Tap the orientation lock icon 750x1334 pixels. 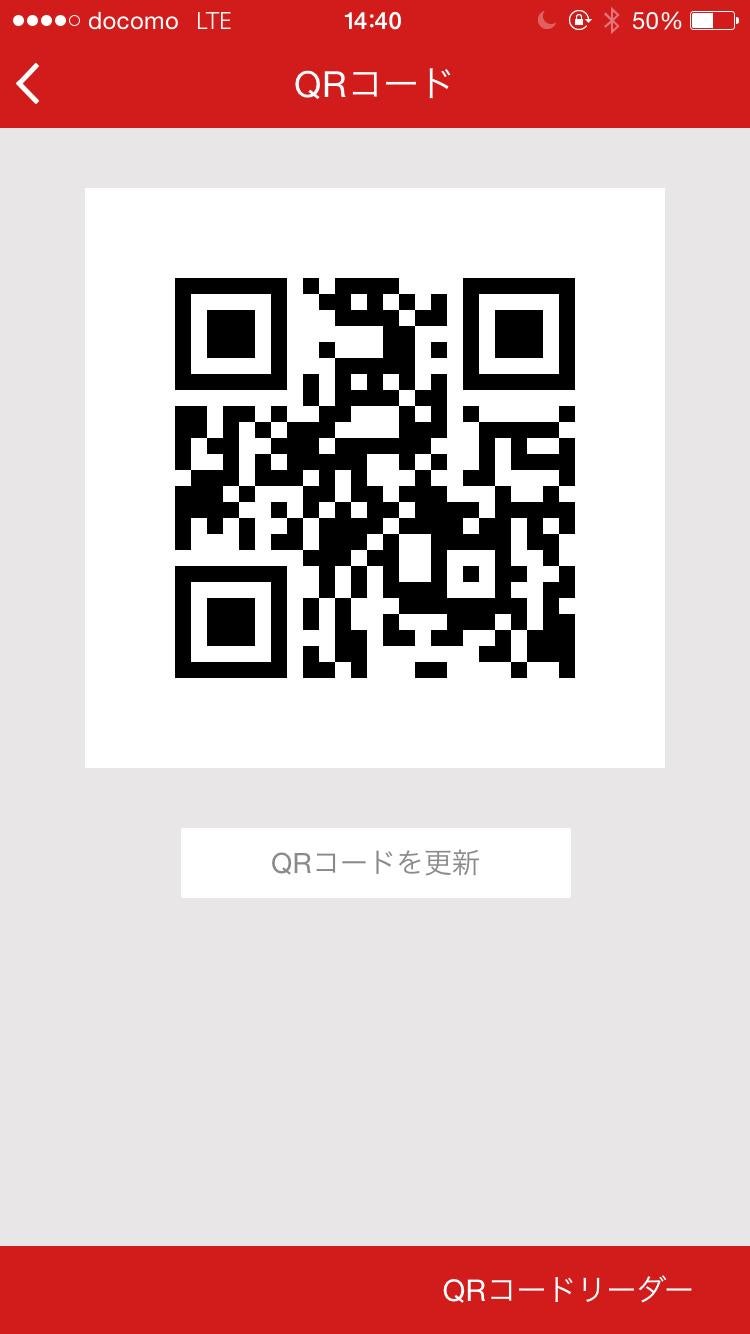(580, 20)
